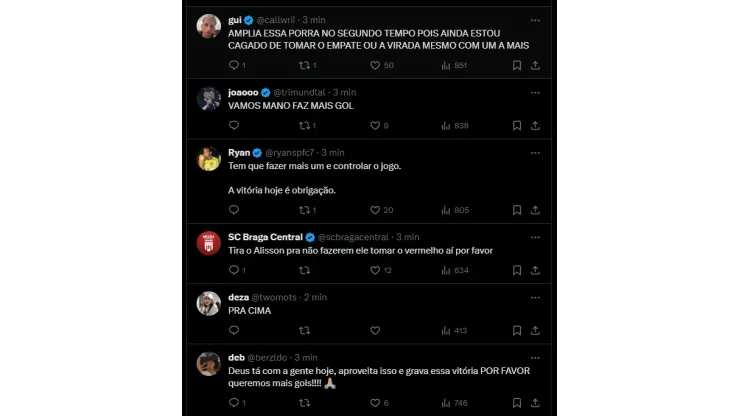
Task: Bookmark SC Braga Central's tweet
Action: [x=517, y=270]
